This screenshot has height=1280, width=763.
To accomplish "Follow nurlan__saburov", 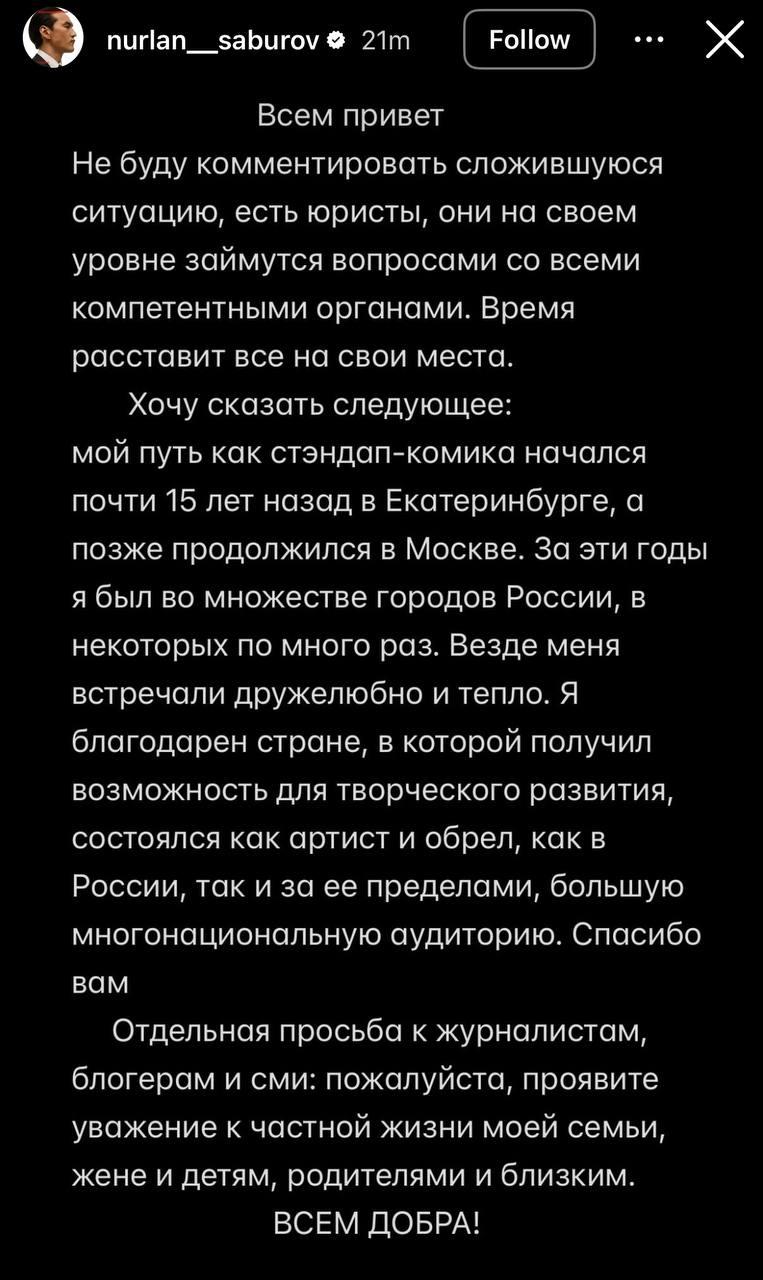I will click(529, 40).
